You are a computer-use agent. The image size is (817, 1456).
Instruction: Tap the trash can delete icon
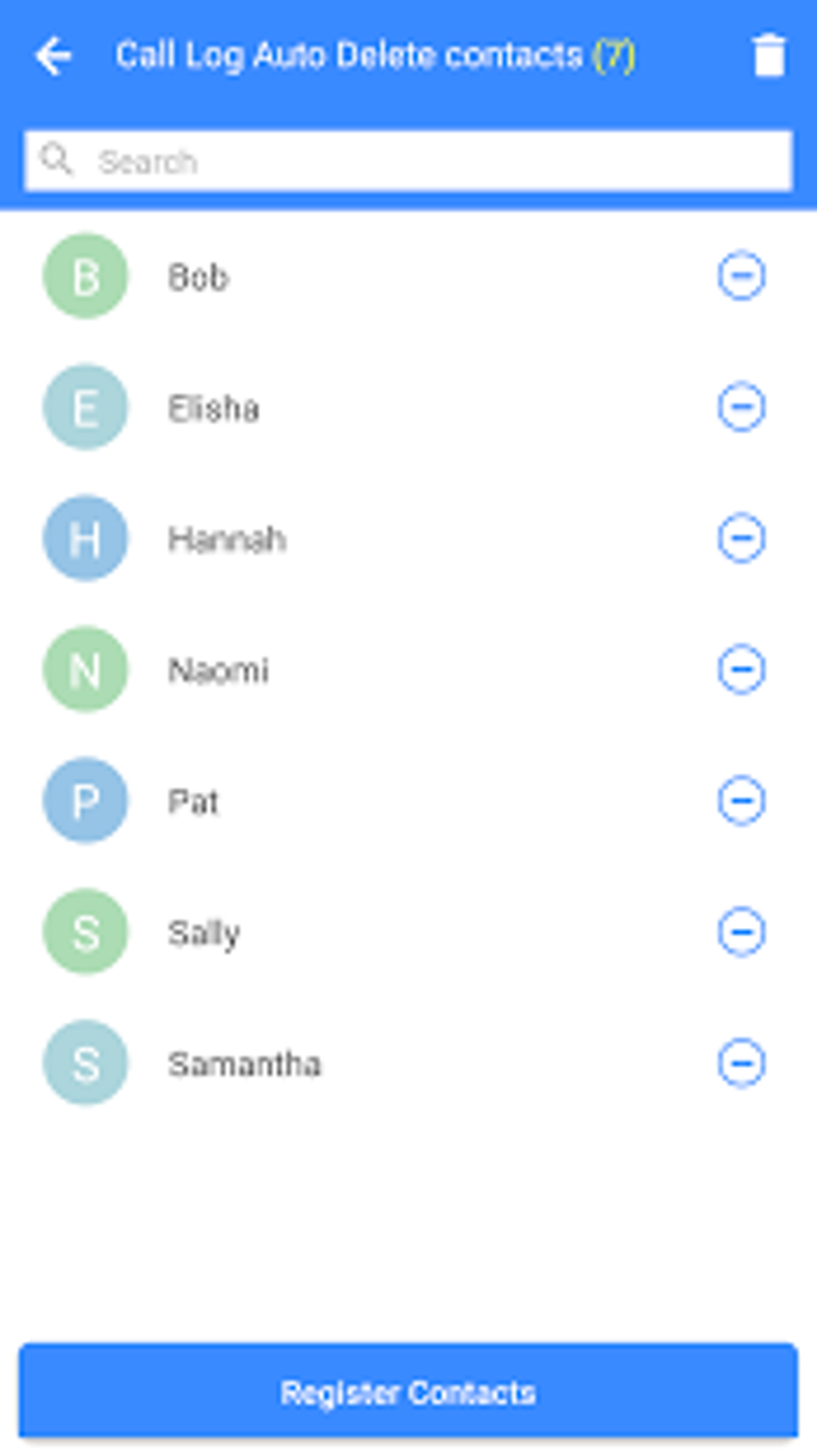point(769,56)
